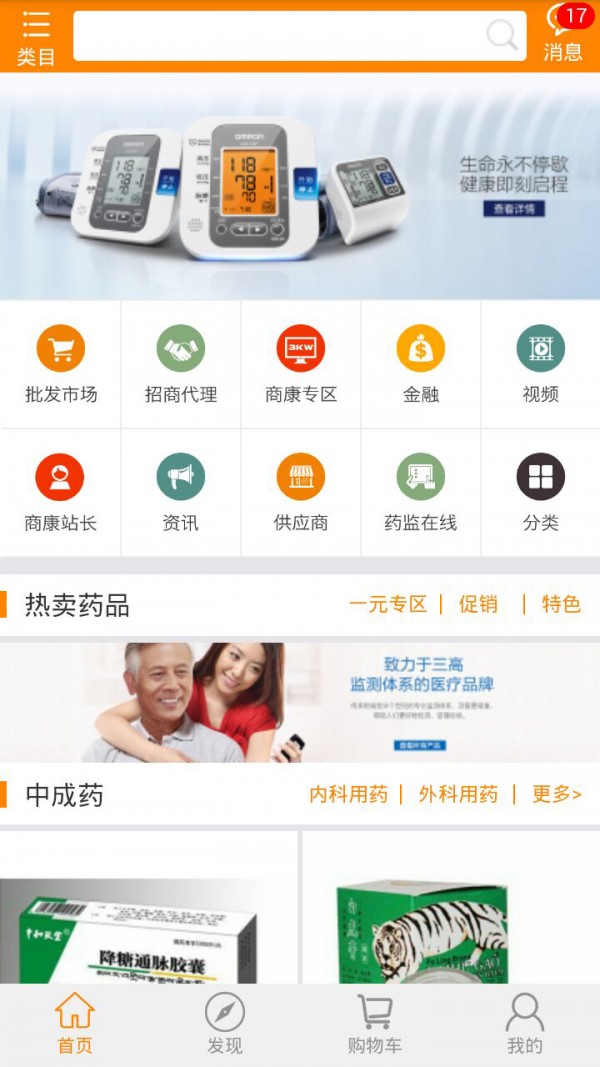
Task: Open 药监在线 drug supervision
Action: [x=421, y=492]
